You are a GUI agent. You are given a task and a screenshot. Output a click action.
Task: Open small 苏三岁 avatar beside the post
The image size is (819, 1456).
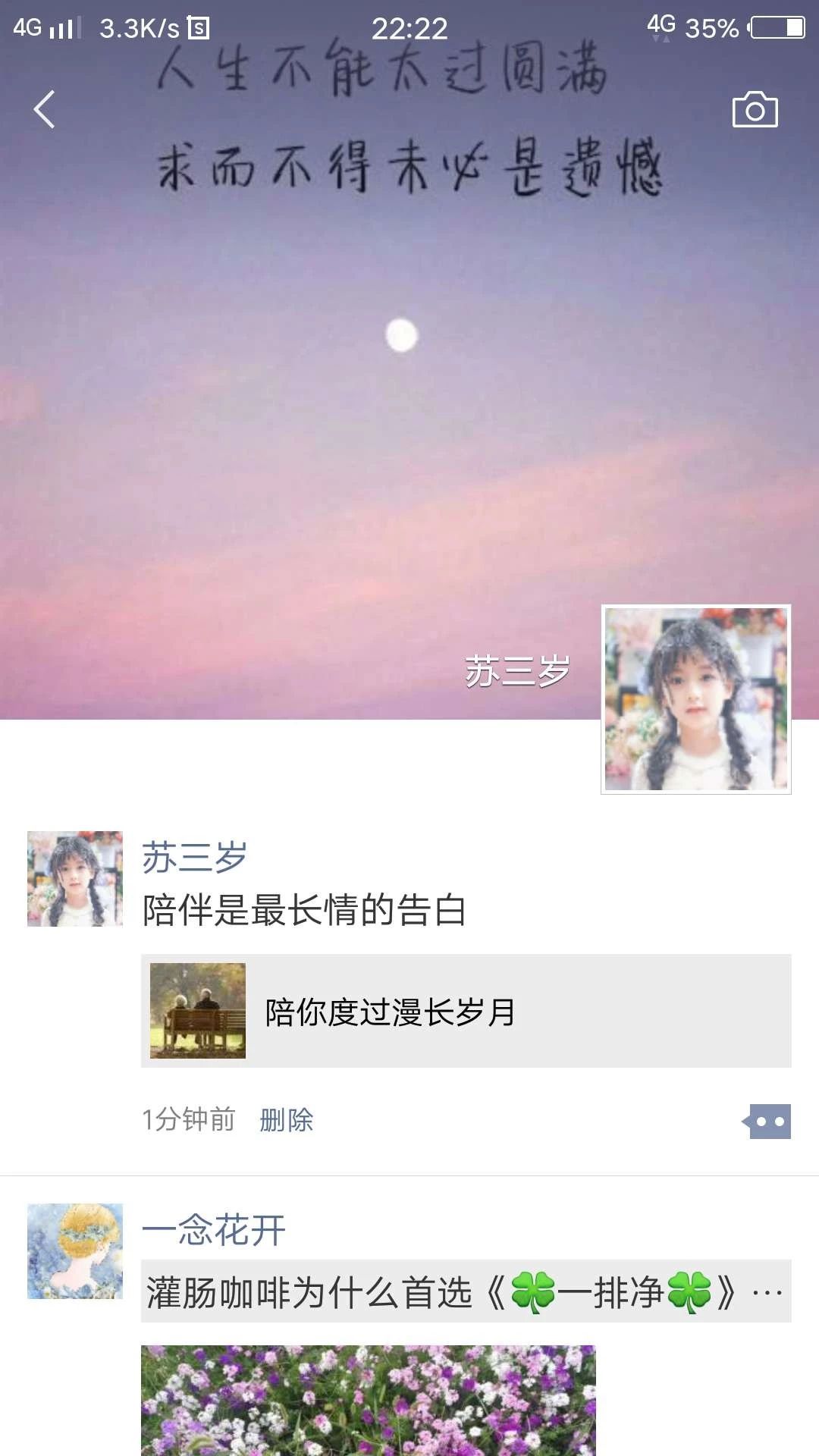[x=75, y=878]
